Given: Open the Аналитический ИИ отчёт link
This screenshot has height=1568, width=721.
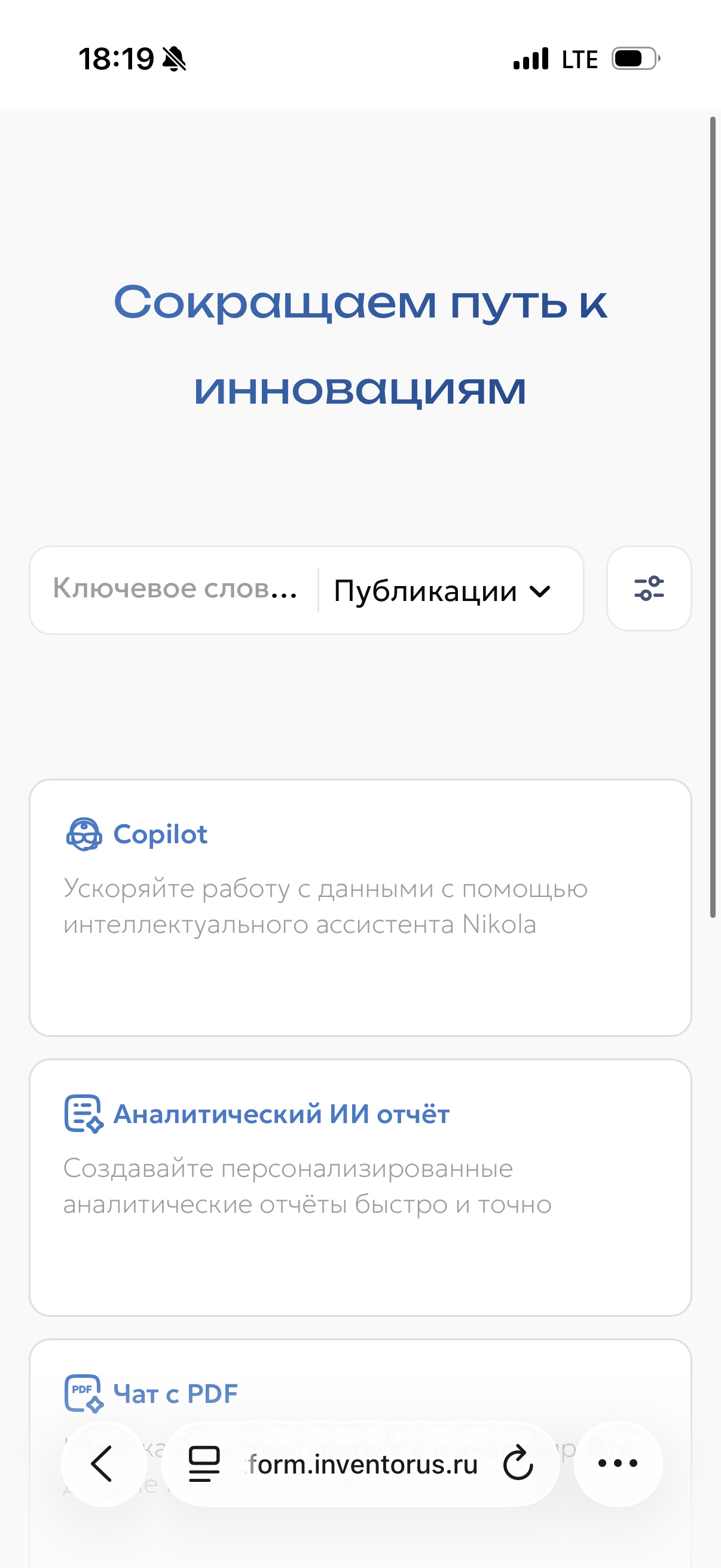Looking at the screenshot, I should pyautogui.click(x=281, y=1114).
